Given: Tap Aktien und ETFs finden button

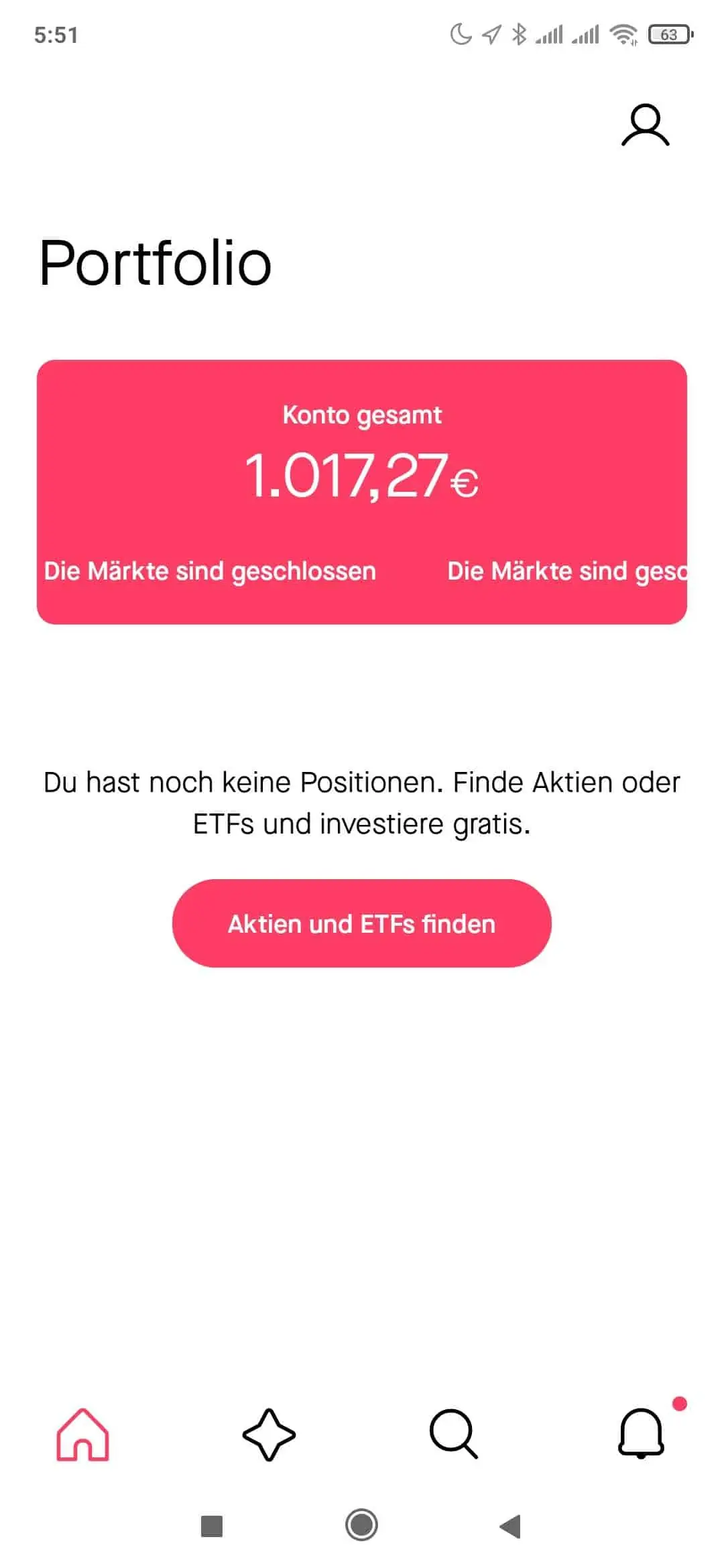Looking at the screenshot, I should (362, 923).
